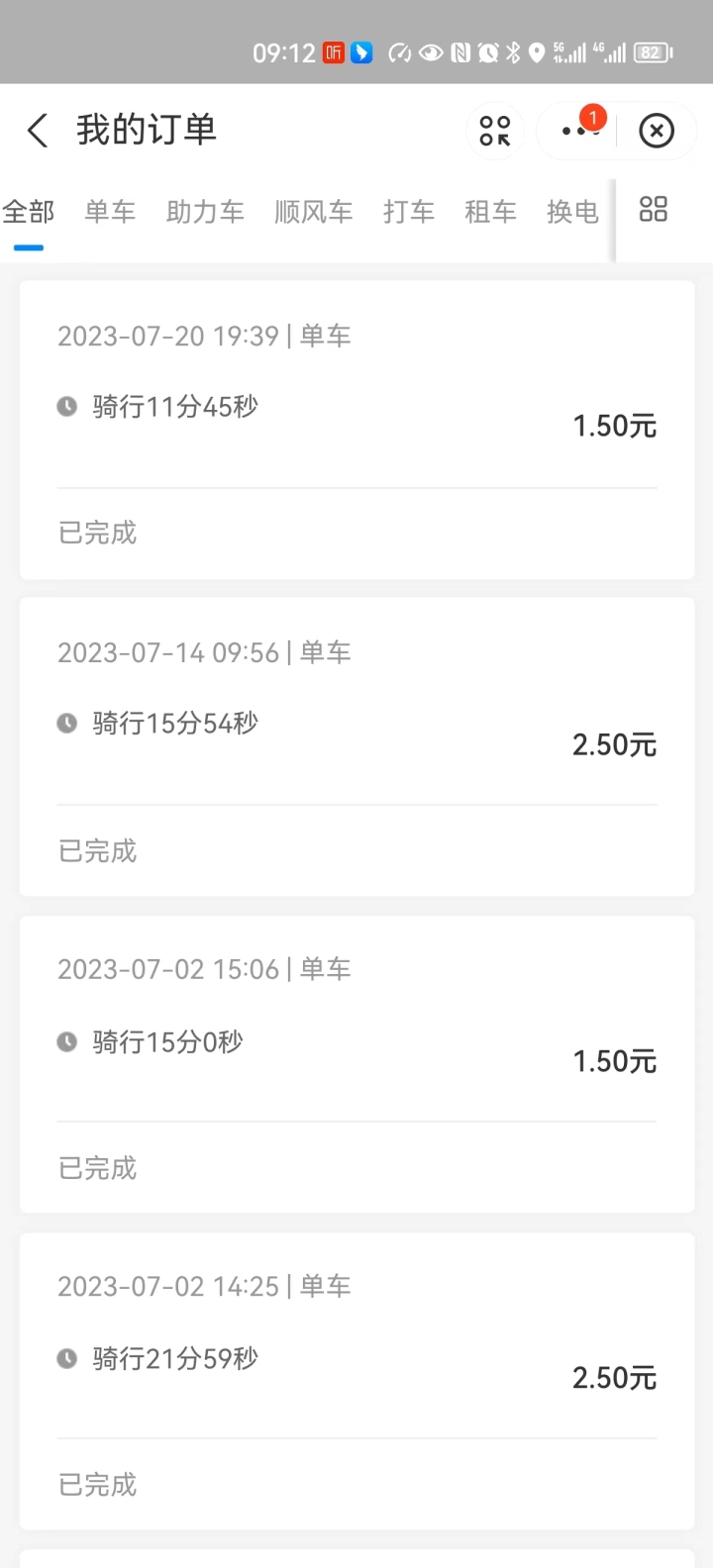The height and width of the screenshot is (1568, 713).
Task: Switch to the 打车 tab
Action: [x=409, y=212]
